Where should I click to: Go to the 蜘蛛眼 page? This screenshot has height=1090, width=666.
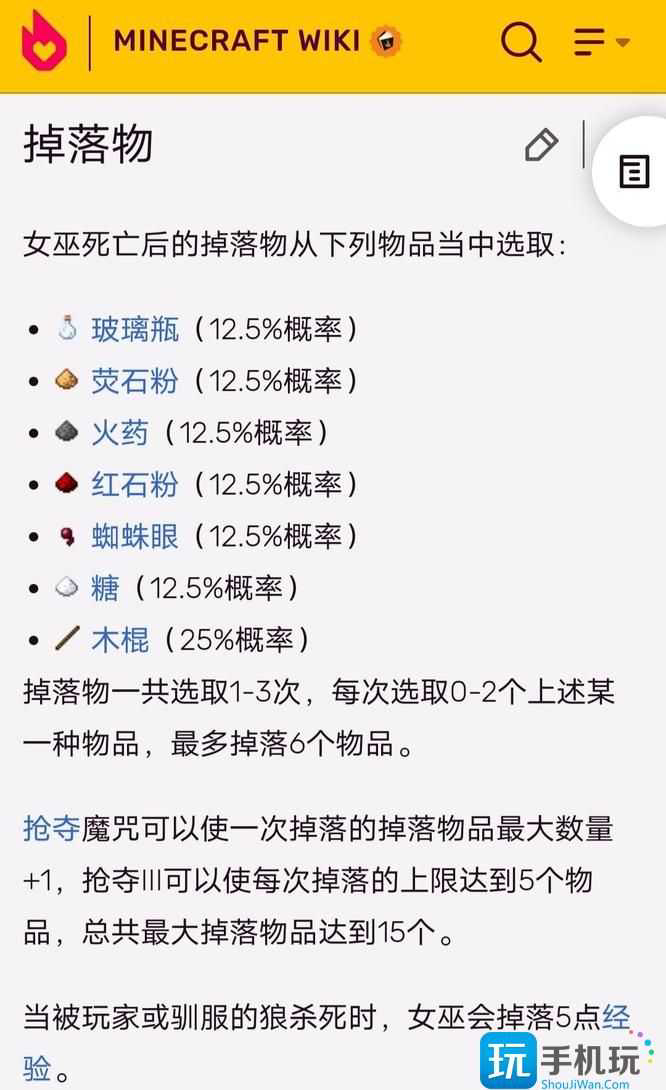coord(134,537)
